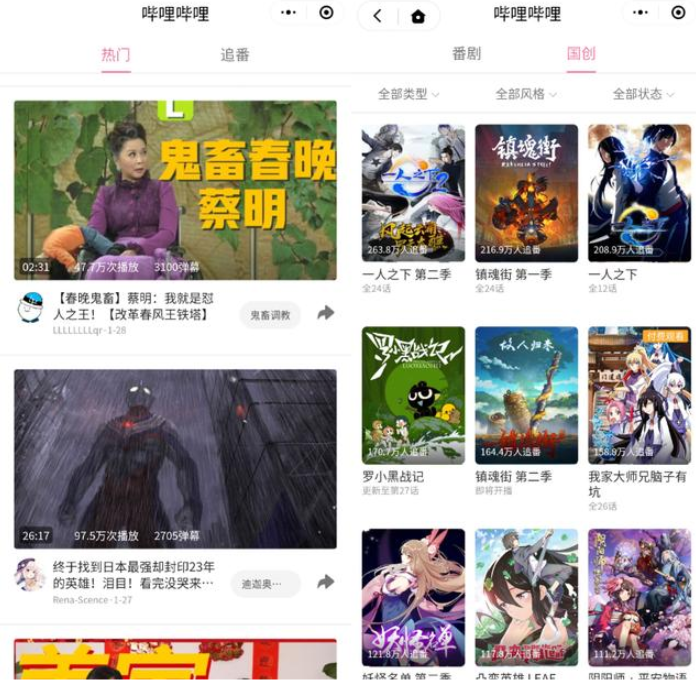Viewport: 696px width, 690px height.
Task: Share the Rena-Scence video
Action: (x=326, y=582)
